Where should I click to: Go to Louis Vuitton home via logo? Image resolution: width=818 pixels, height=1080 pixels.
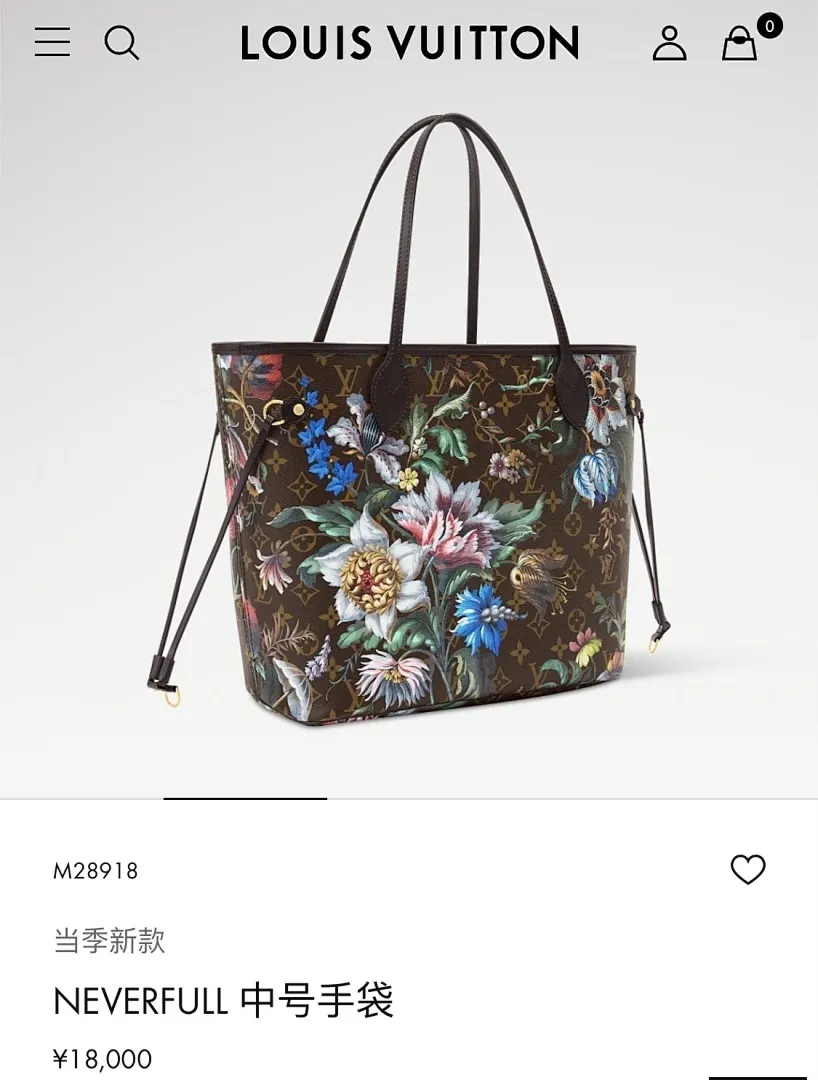[409, 43]
